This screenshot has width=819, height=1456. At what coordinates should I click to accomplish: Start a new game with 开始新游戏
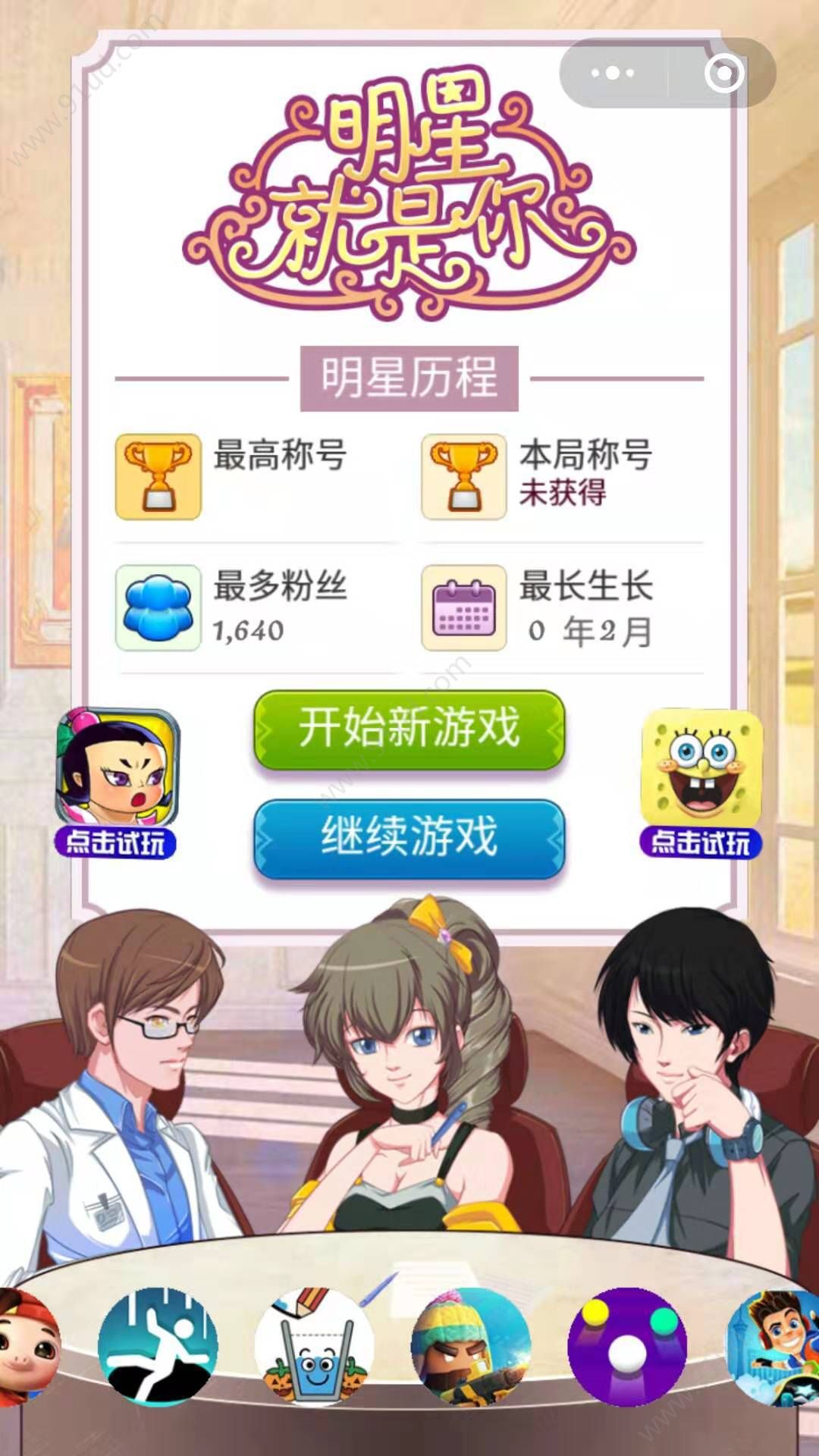409,728
